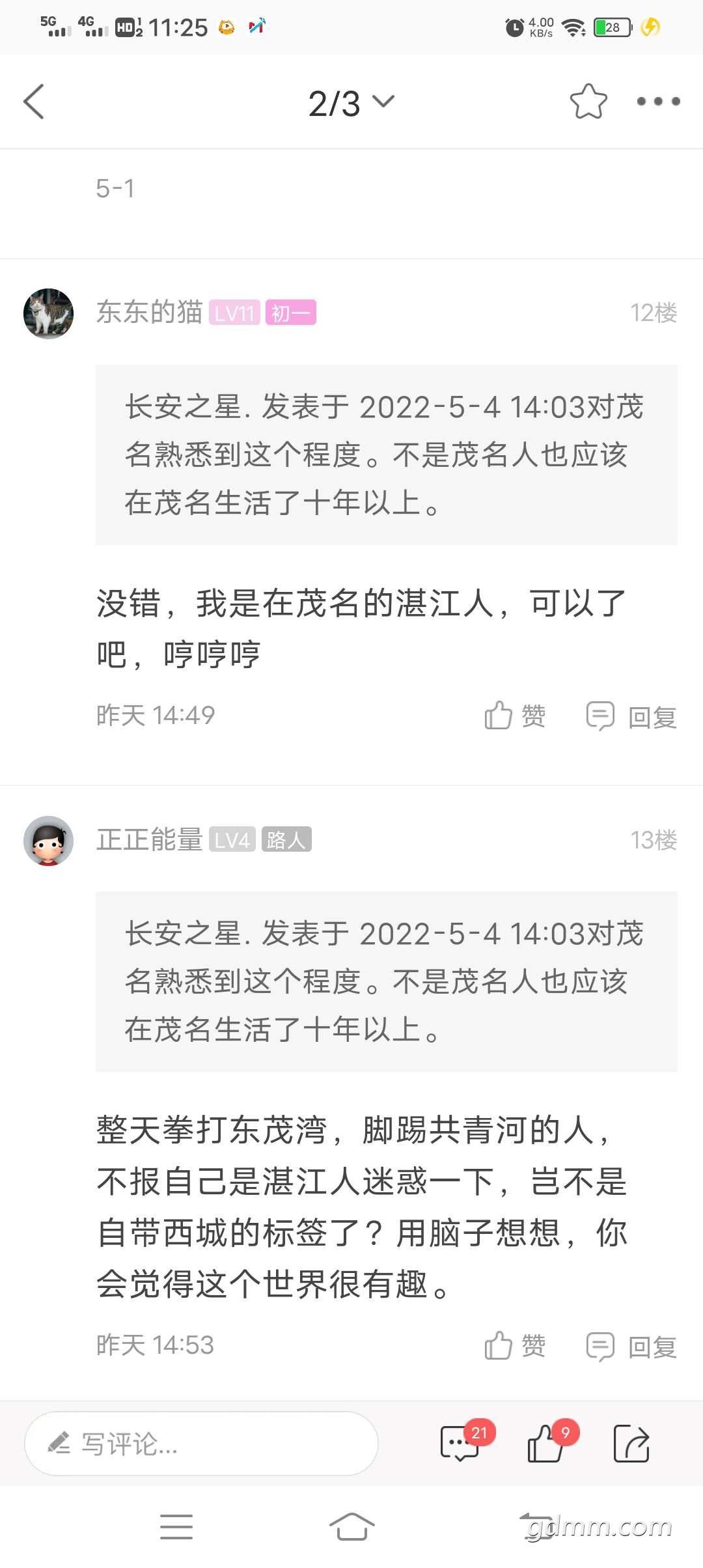Open the 2/3 page selector dropdown
The width and height of the screenshot is (703, 1568).
pos(351,103)
